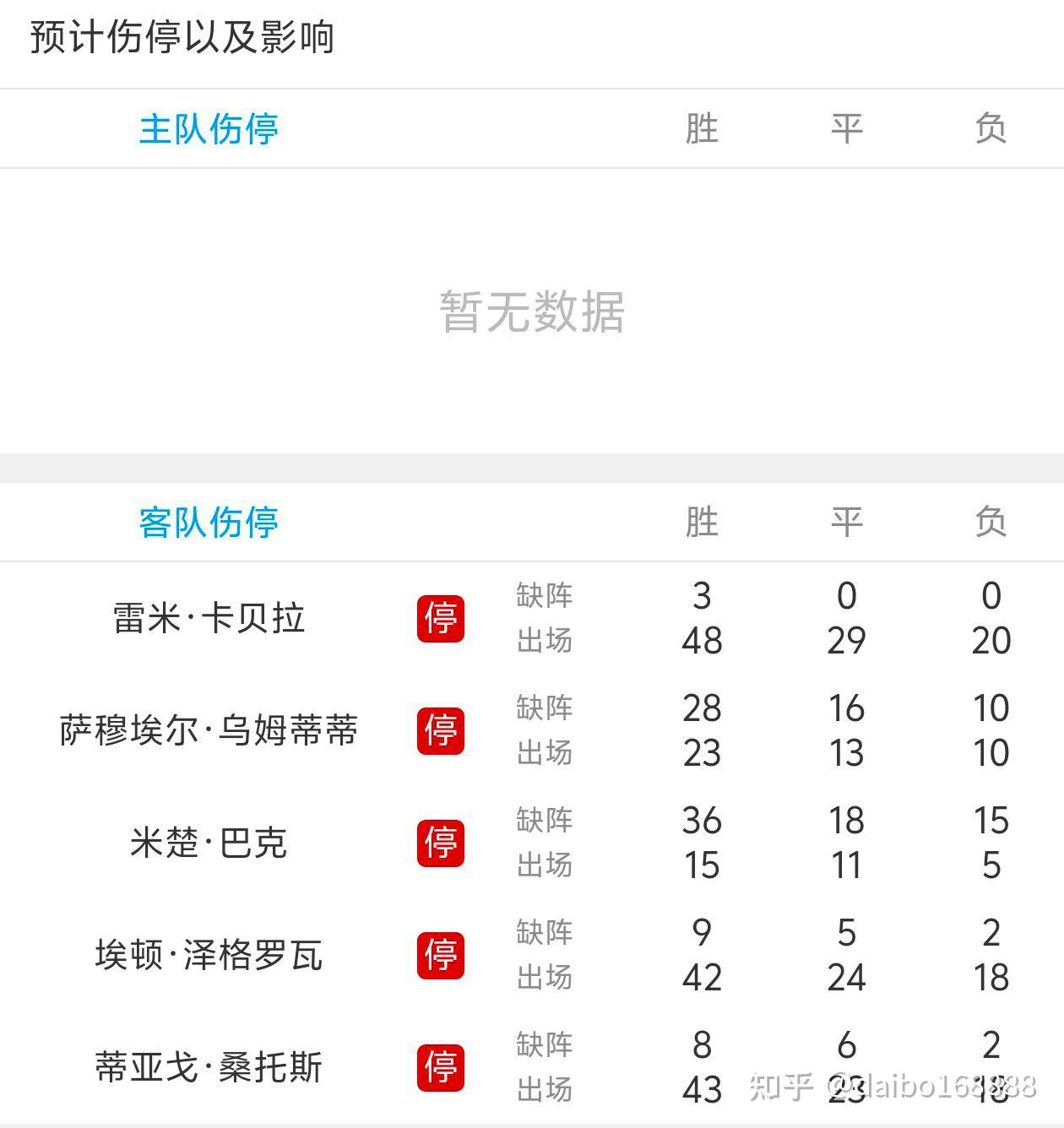The width and height of the screenshot is (1064, 1128).
Task: Collapse the away team injury list
Action: point(209,523)
